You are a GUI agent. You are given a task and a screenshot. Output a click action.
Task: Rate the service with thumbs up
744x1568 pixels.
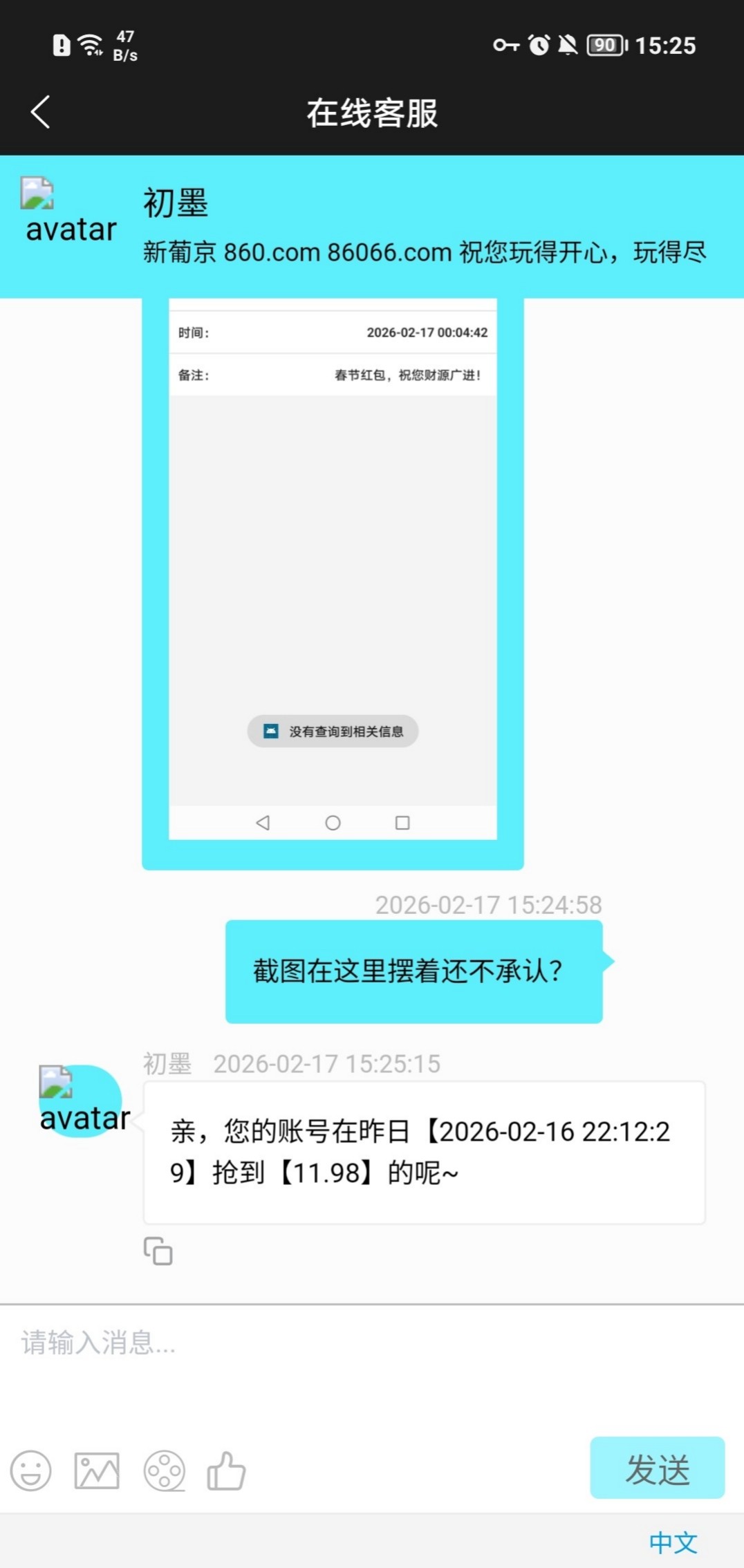[x=227, y=1470]
